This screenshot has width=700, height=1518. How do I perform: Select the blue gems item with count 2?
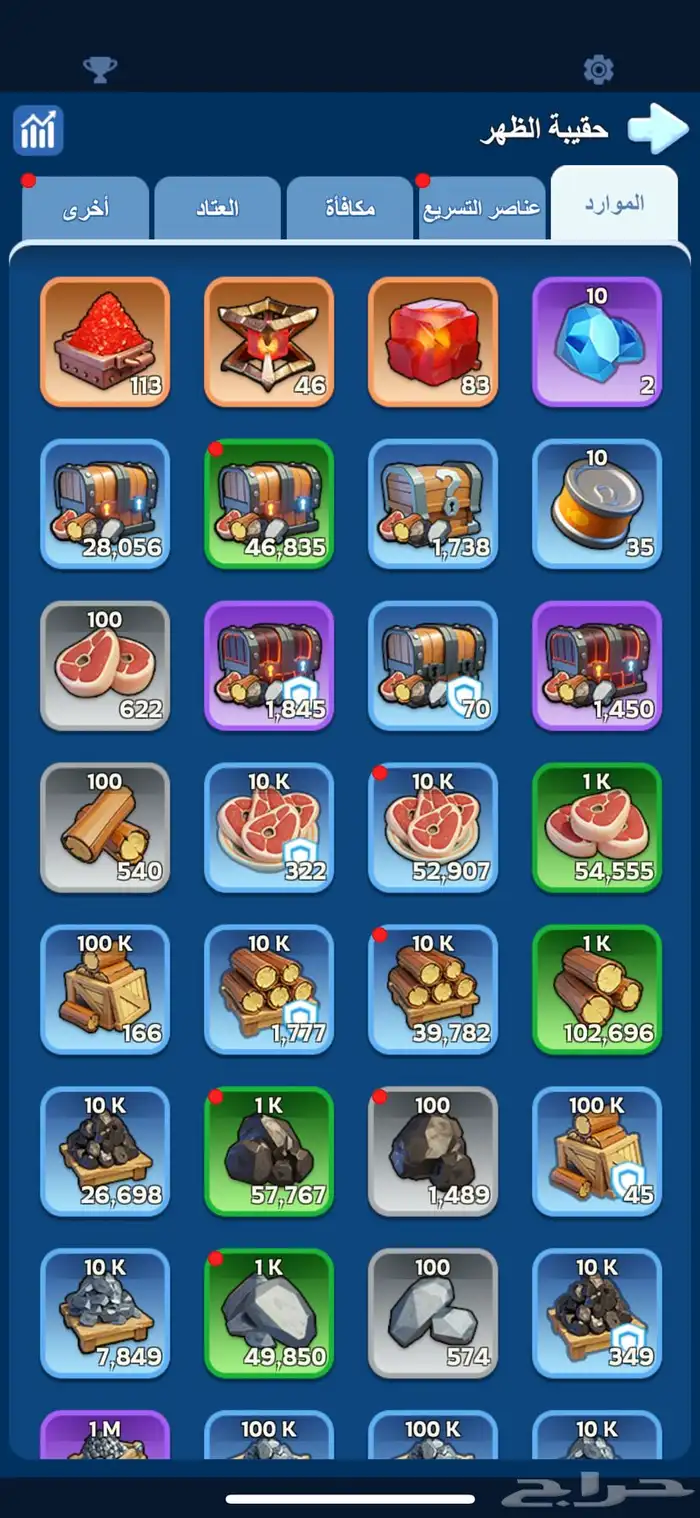coord(597,342)
